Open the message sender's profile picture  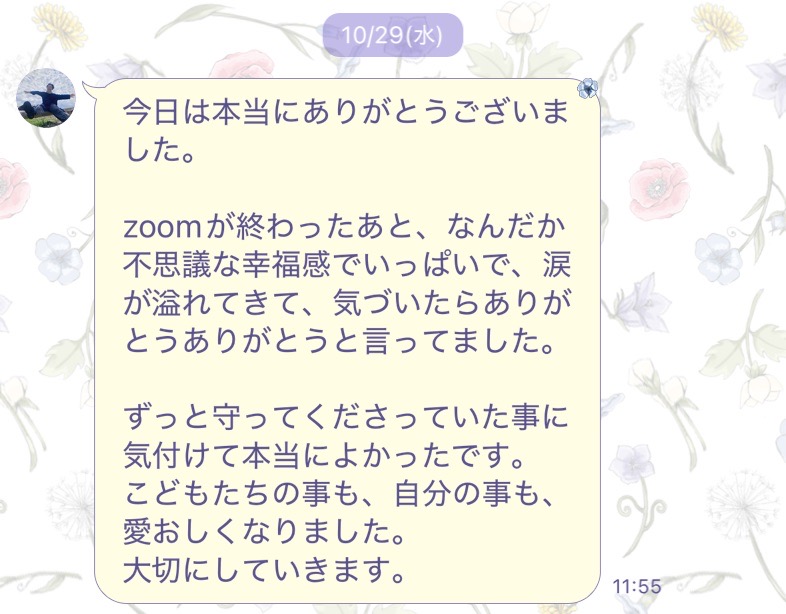click(48, 100)
